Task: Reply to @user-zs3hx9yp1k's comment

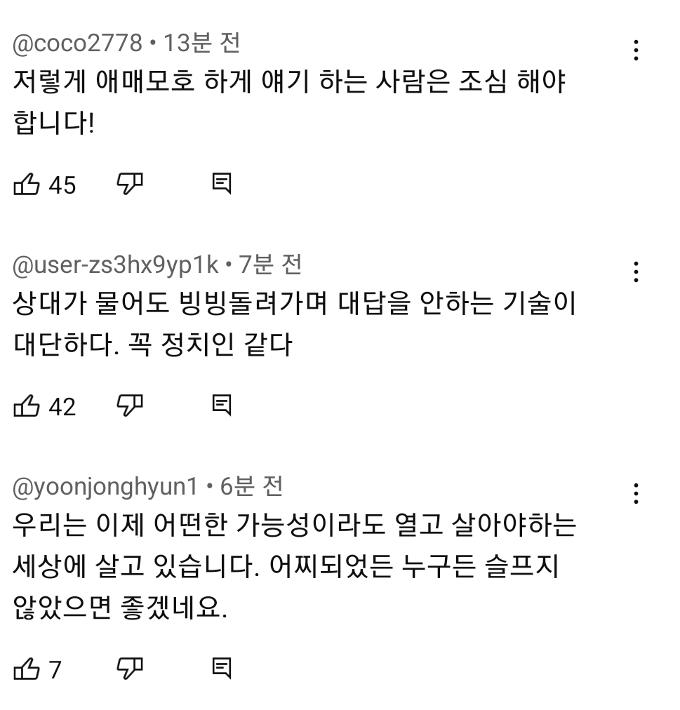Action: (222, 405)
